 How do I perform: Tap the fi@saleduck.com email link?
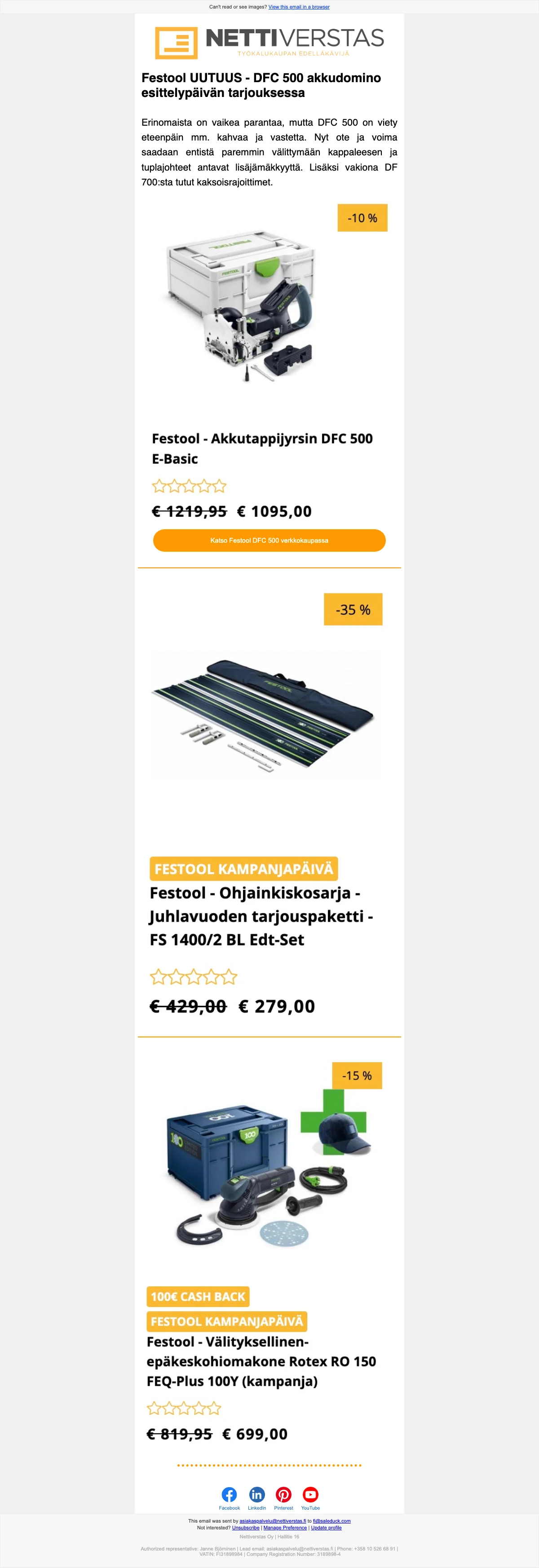click(331, 1520)
